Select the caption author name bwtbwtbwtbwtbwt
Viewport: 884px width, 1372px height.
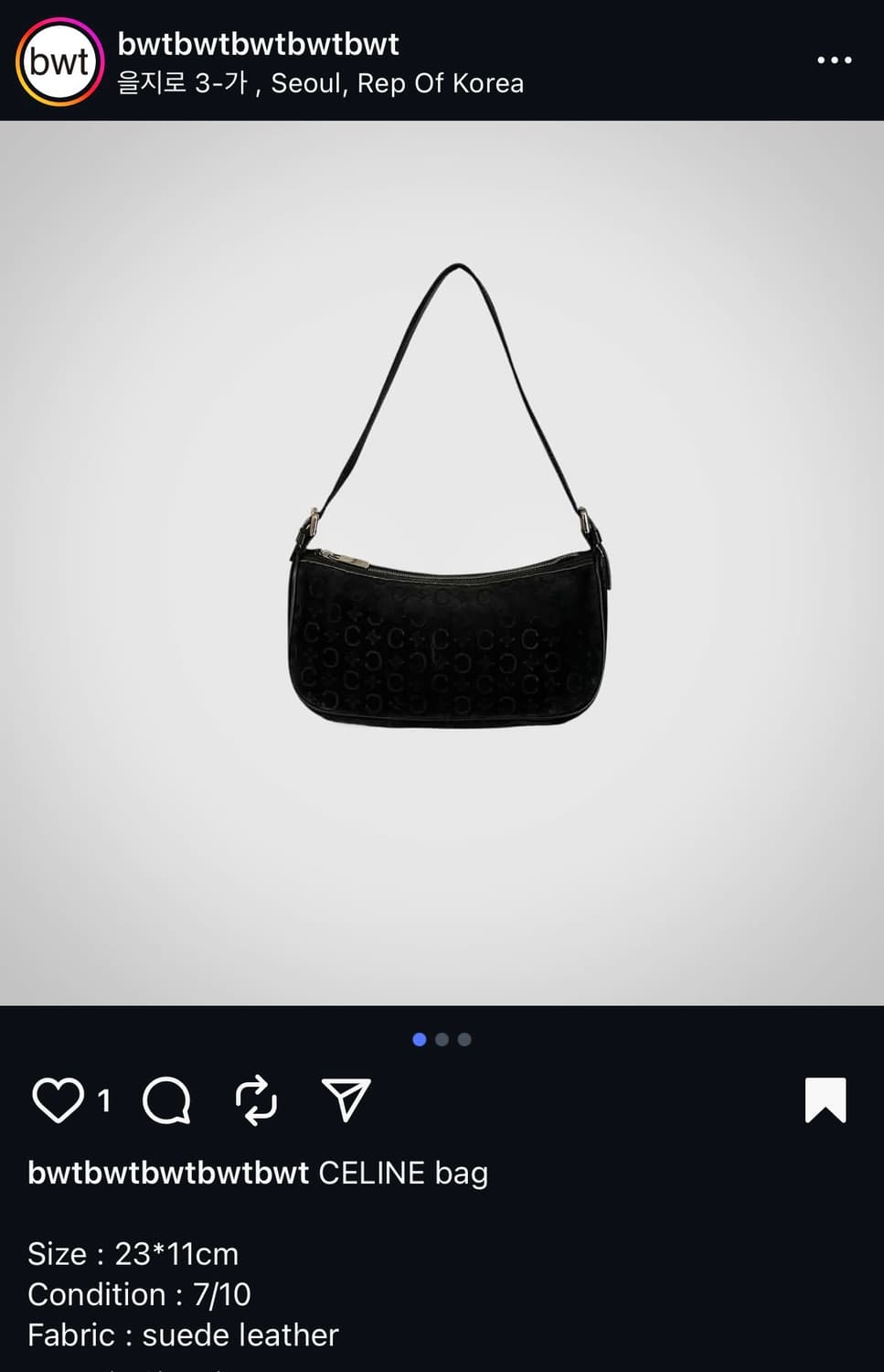(166, 1173)
